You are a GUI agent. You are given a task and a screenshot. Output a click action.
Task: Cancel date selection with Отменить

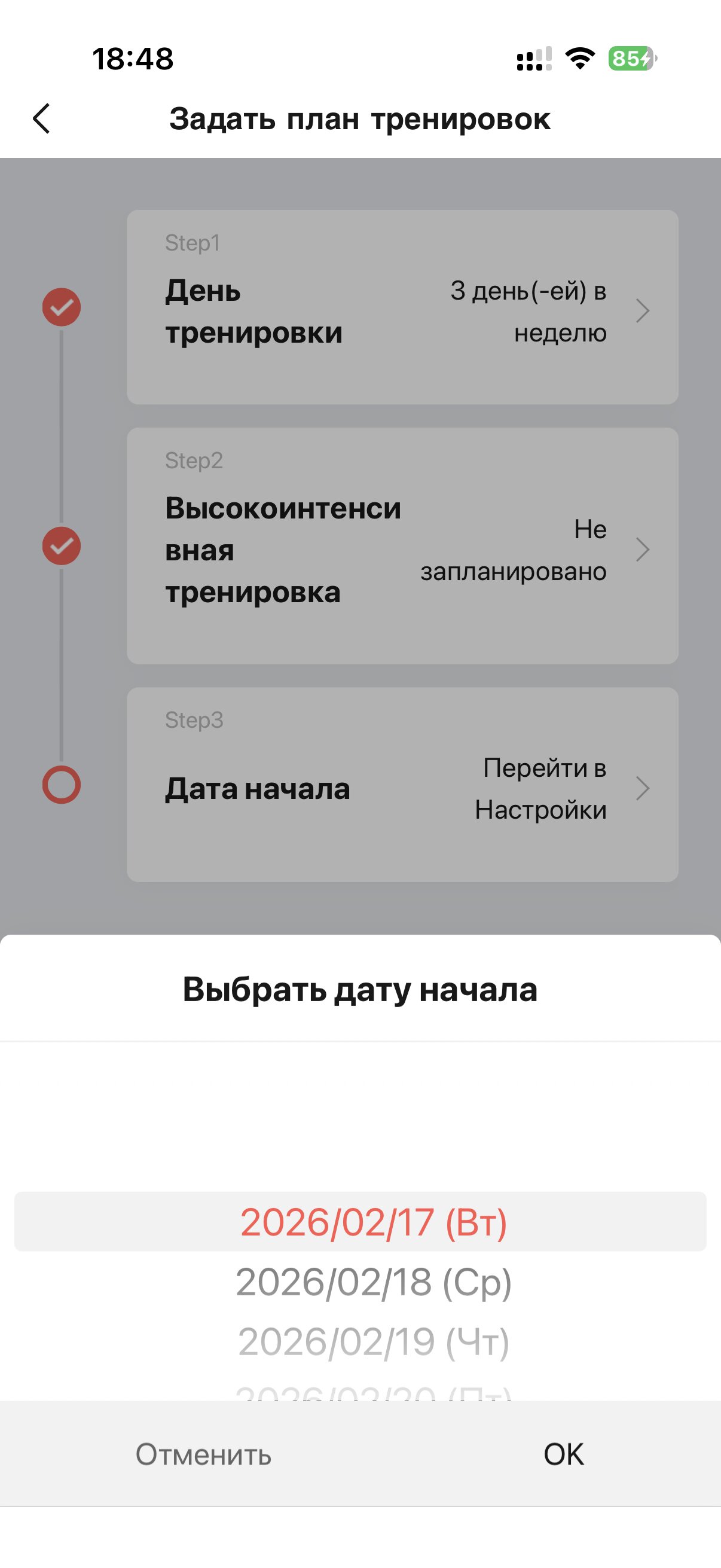coord(203,1454)
